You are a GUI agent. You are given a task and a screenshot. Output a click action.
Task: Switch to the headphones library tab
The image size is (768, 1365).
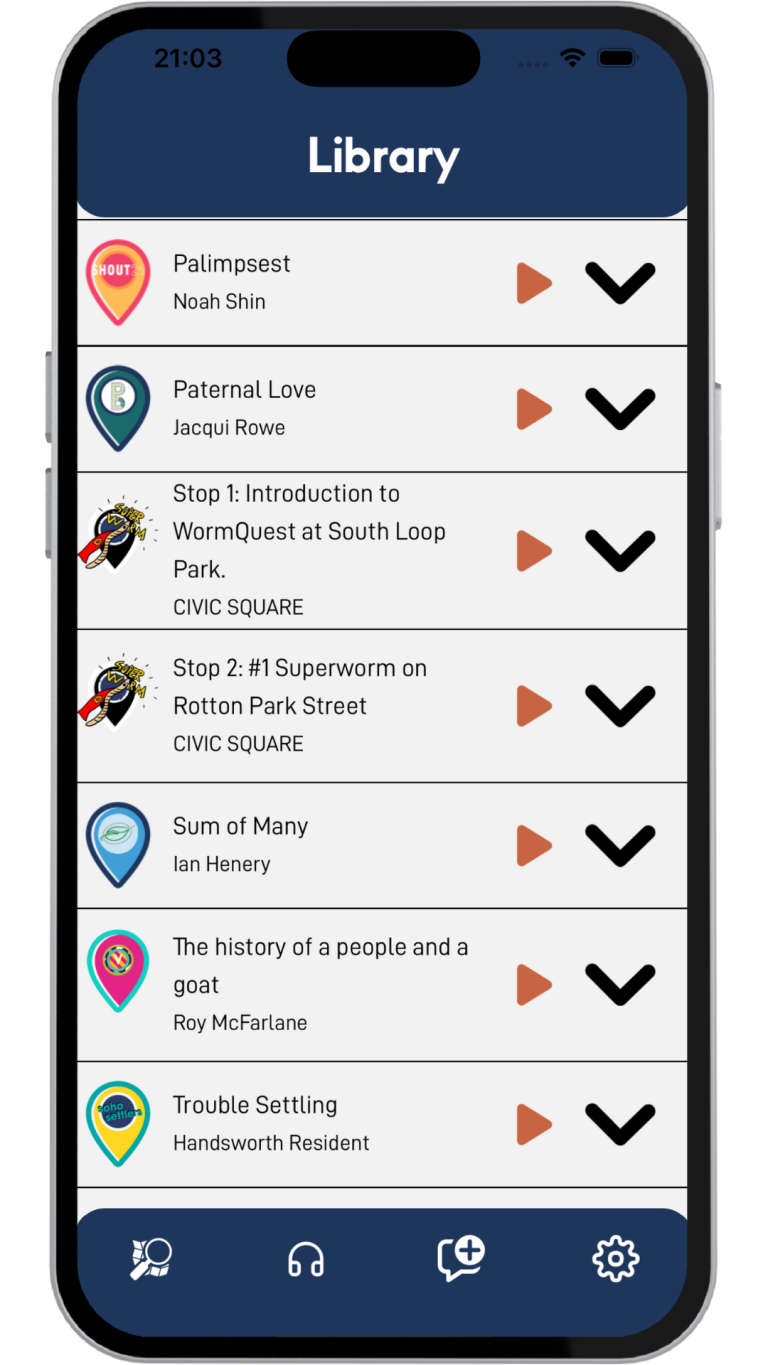306,1258
